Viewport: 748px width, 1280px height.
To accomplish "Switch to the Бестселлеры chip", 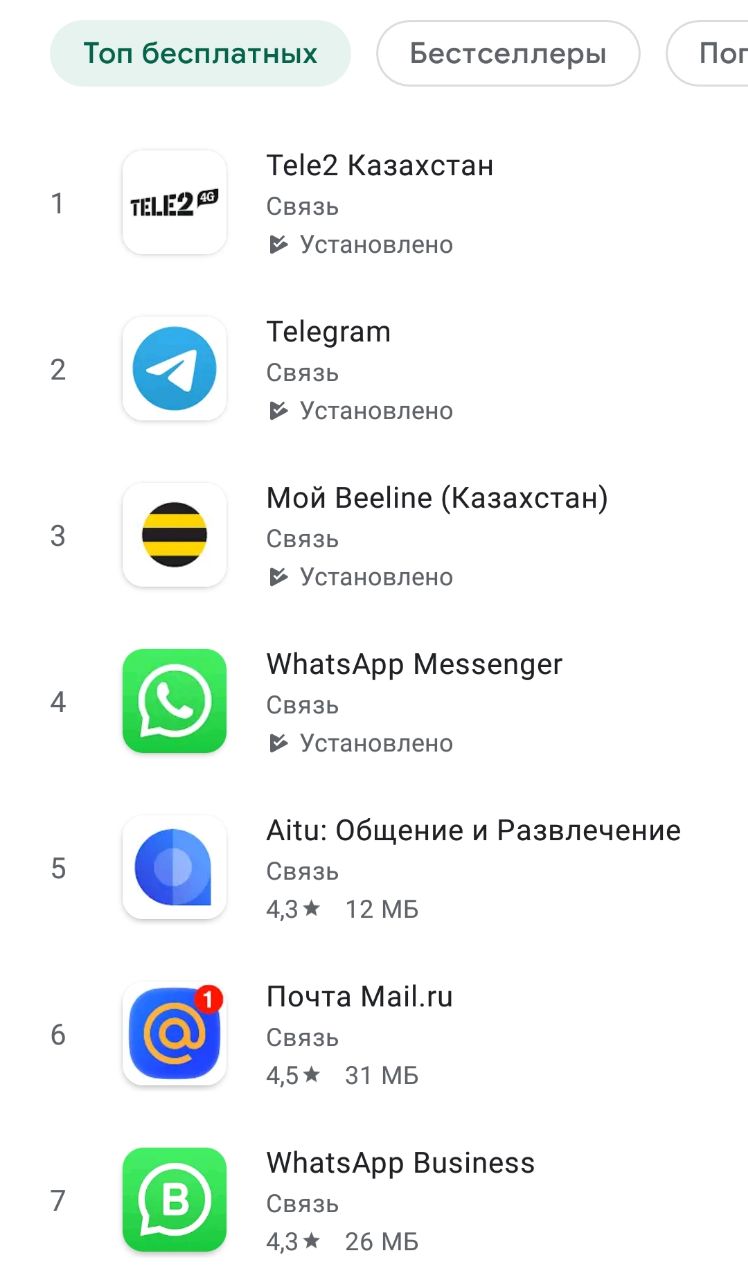I will pos(508,53).
